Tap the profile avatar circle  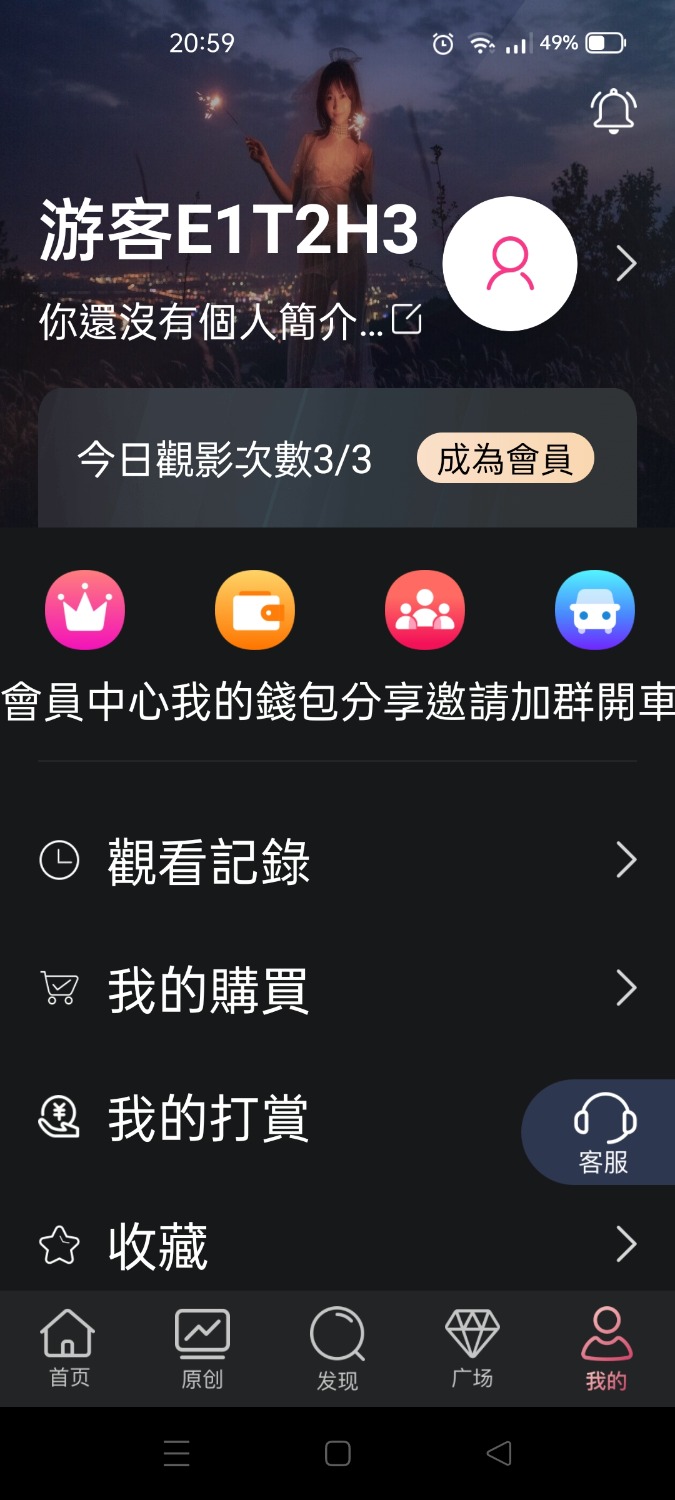(x=510, y=264)
